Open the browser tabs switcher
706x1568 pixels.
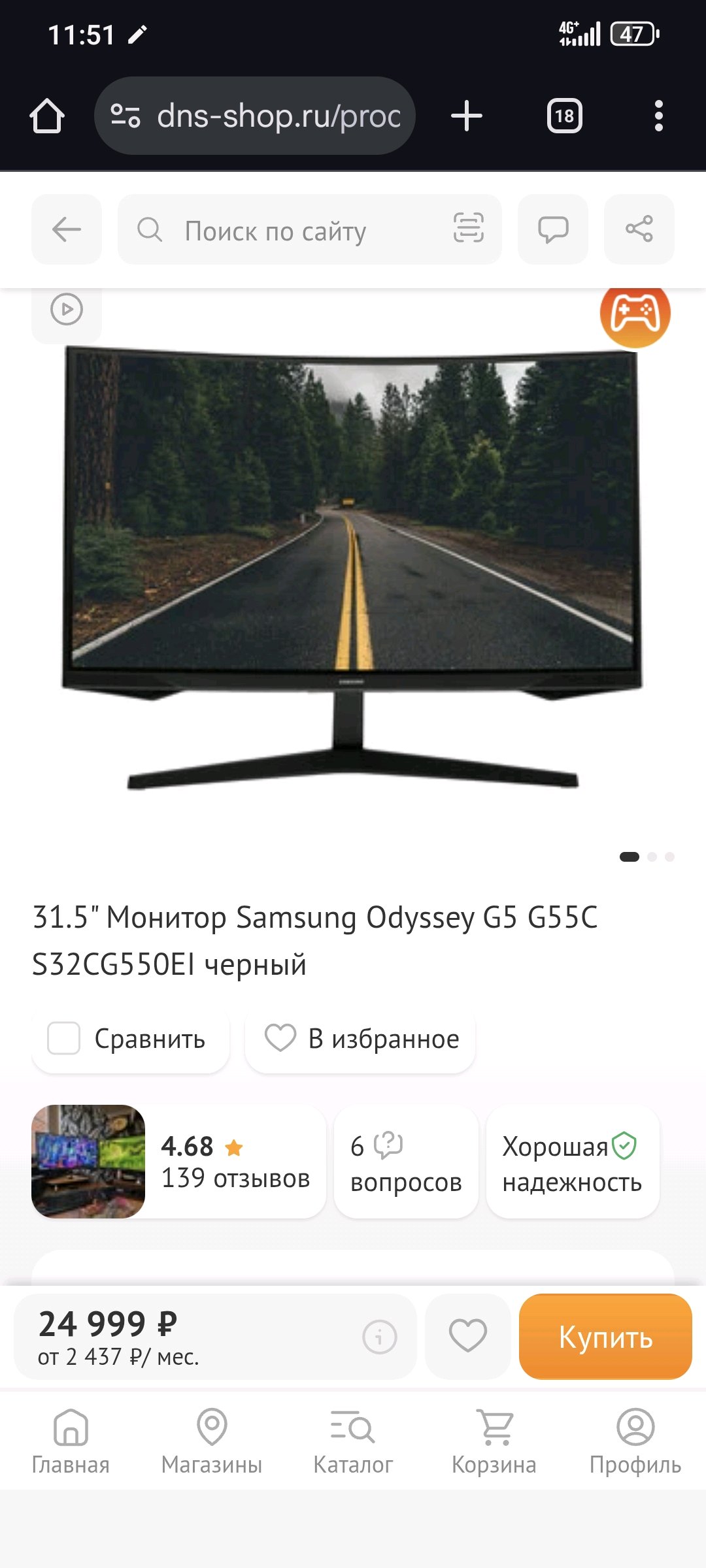(564, 116)
